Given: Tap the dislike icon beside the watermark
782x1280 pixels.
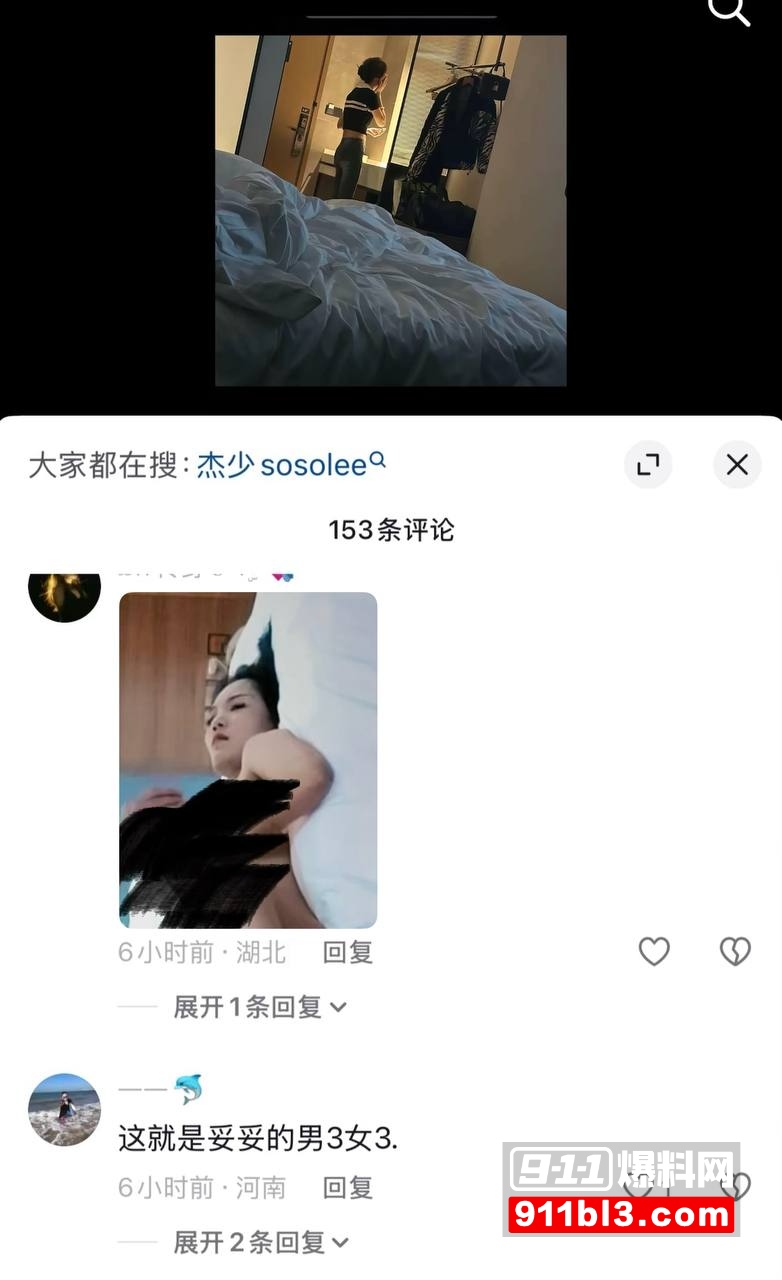Looking at the screenshot, I should (x=734, y=1188).
